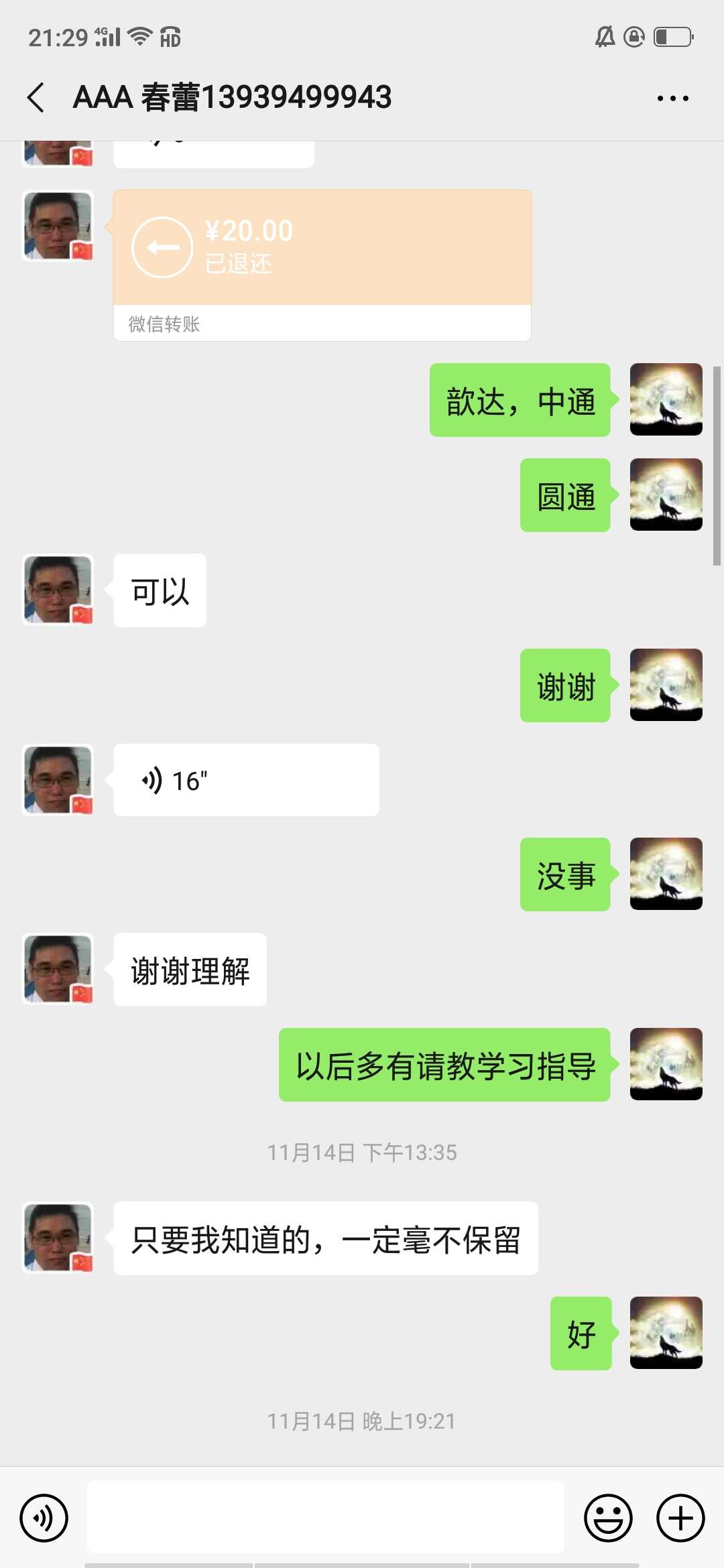Open the emoji sticker panel
The image size is (724, 1568).
pos(608,1518)
